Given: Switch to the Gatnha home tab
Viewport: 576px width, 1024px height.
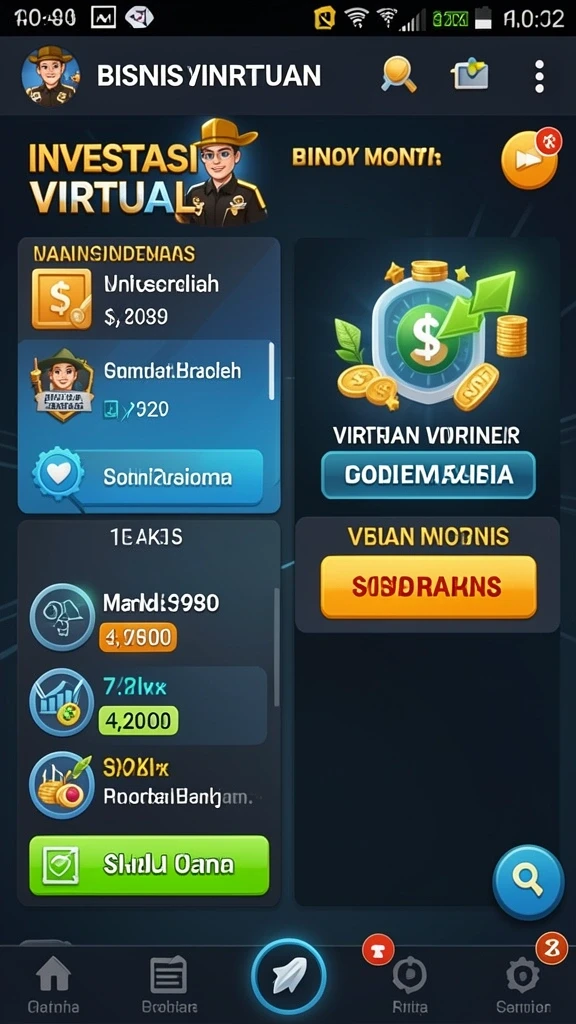Looking at the screenshot, I should click(53, 985).
